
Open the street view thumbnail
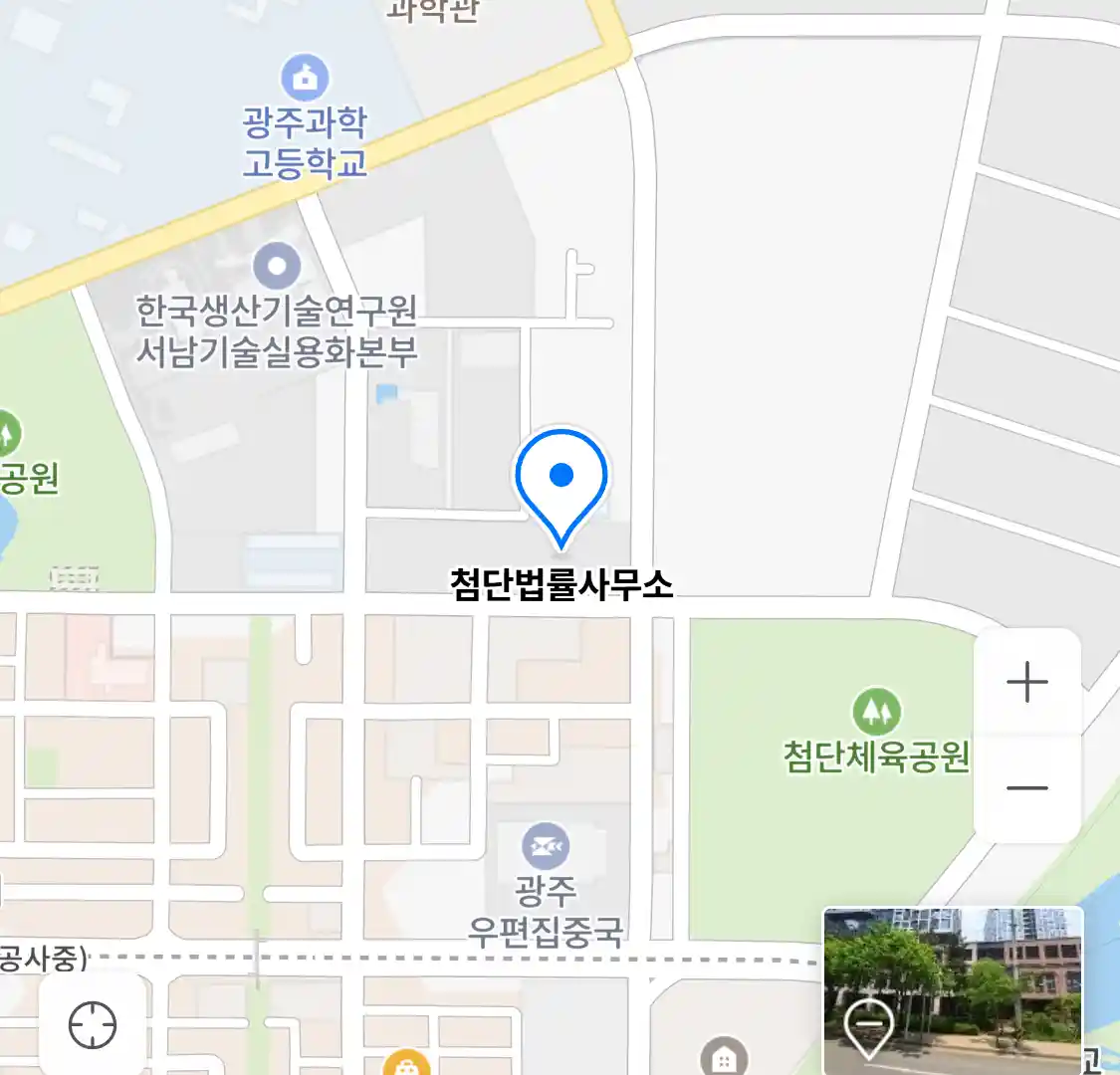(x=952, y=989)
